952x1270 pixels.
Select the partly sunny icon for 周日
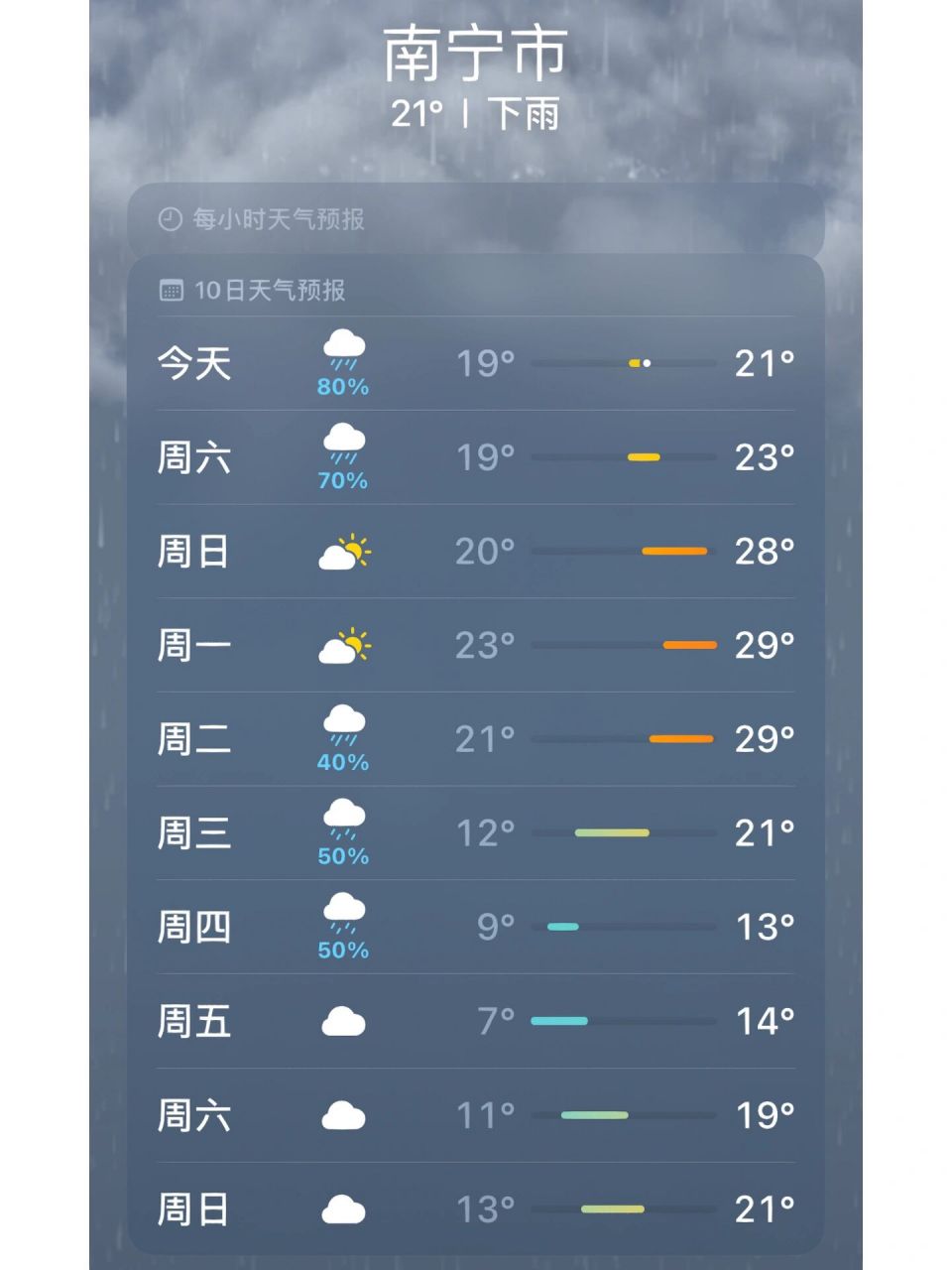point(344,552)
